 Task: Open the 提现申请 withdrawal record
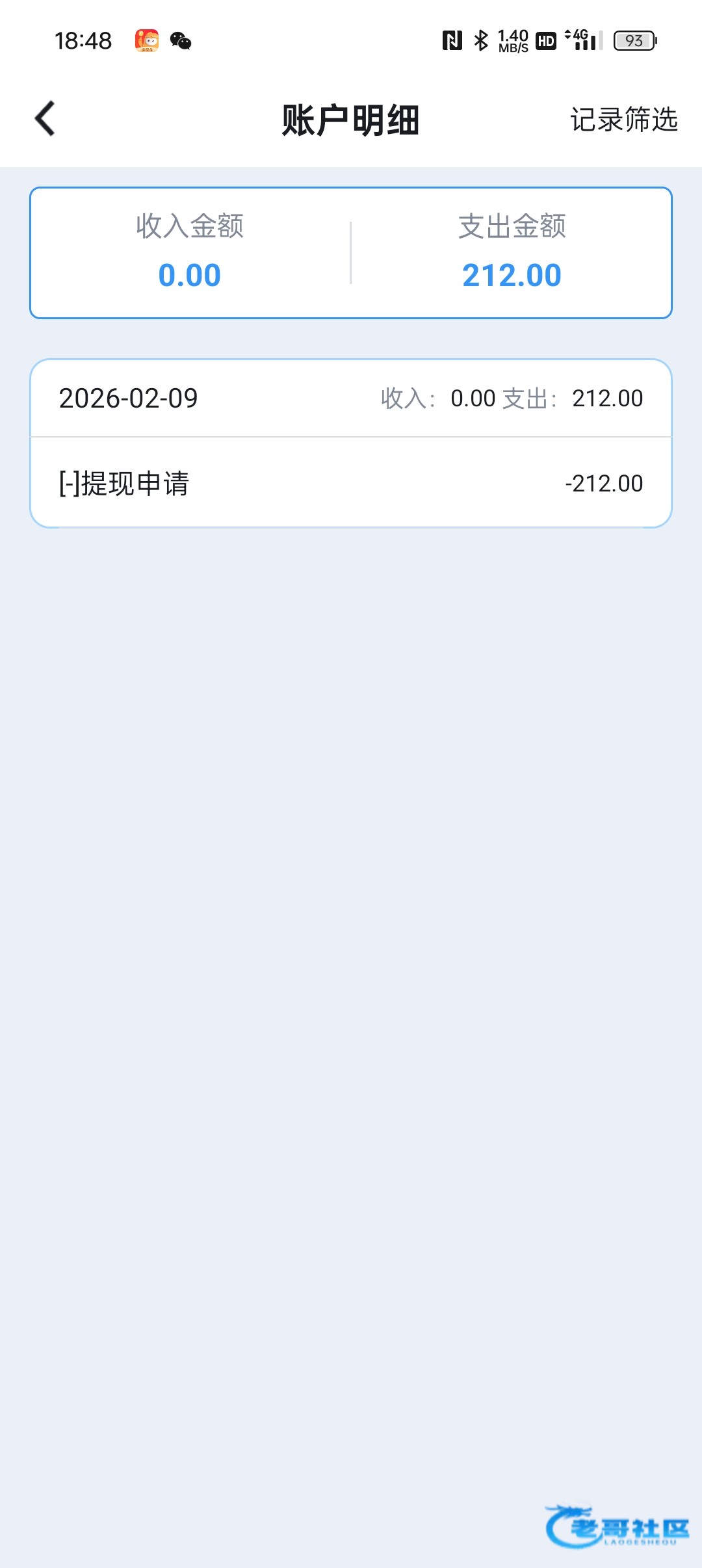pos(350,483)
